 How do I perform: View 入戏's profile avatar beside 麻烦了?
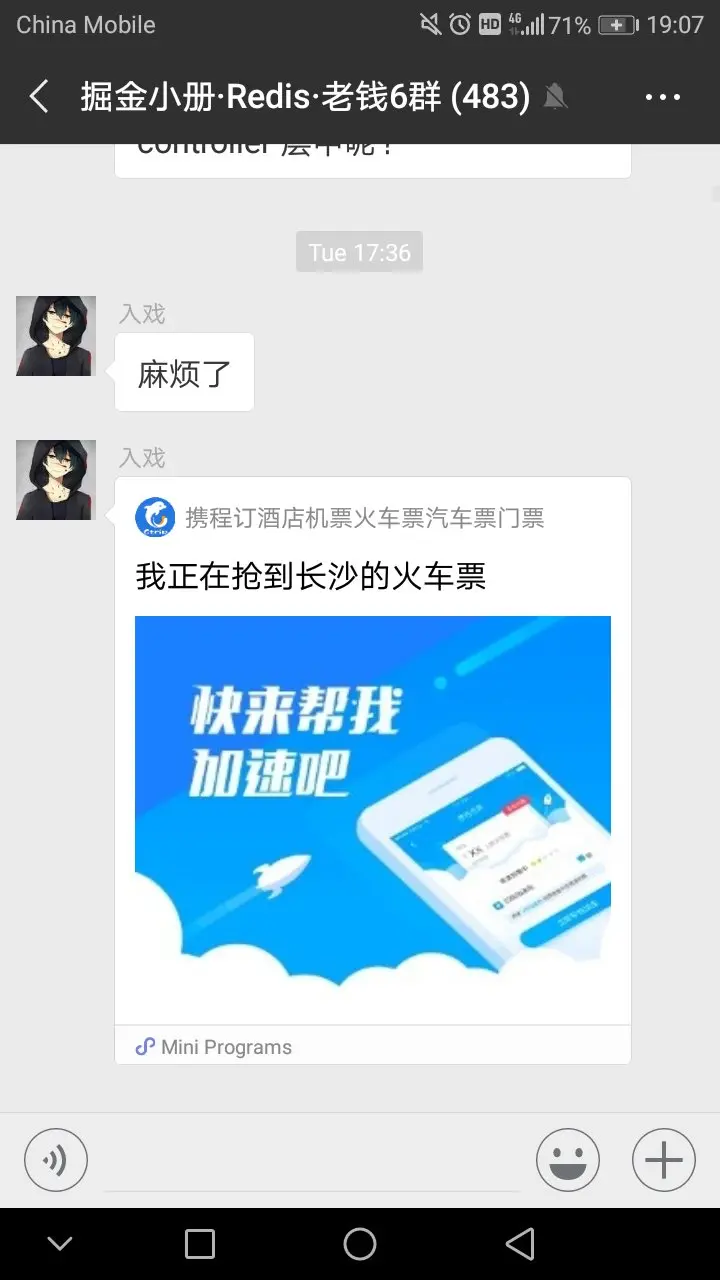(x=56, y=336)
